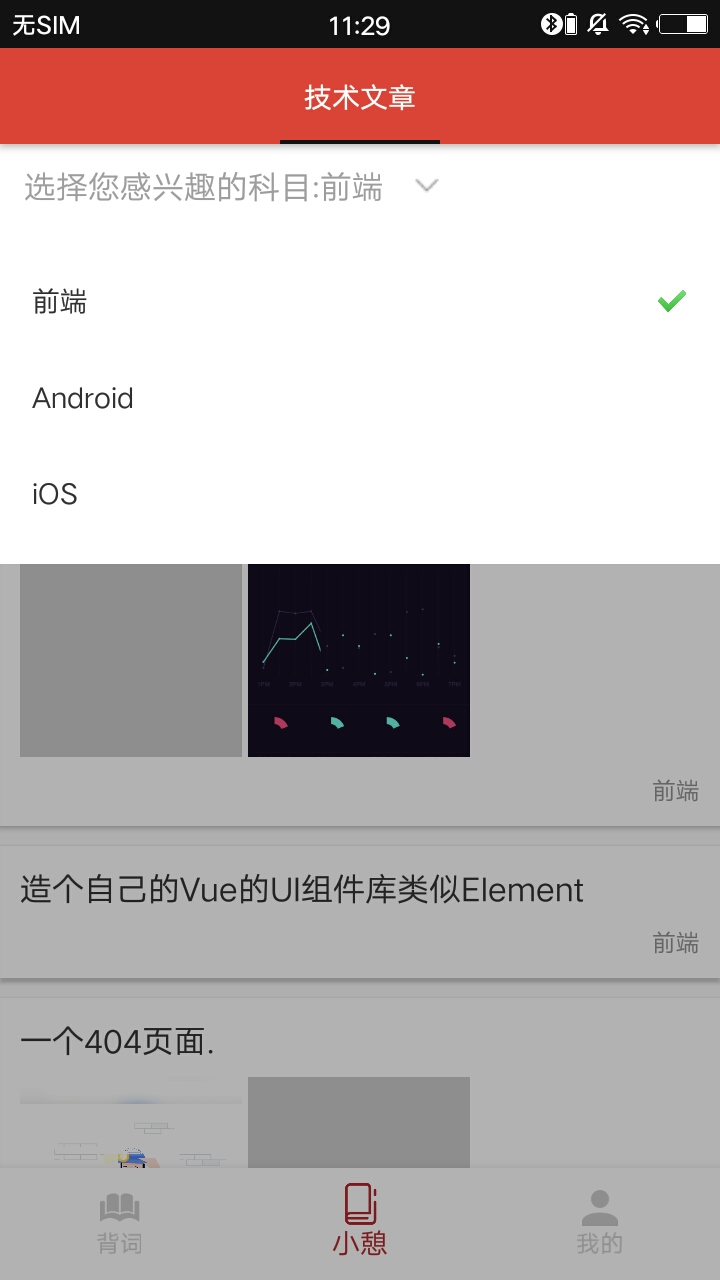720x1280 pixels.
Task: Go to the 小憩 tab
Action: (360, 1220)
